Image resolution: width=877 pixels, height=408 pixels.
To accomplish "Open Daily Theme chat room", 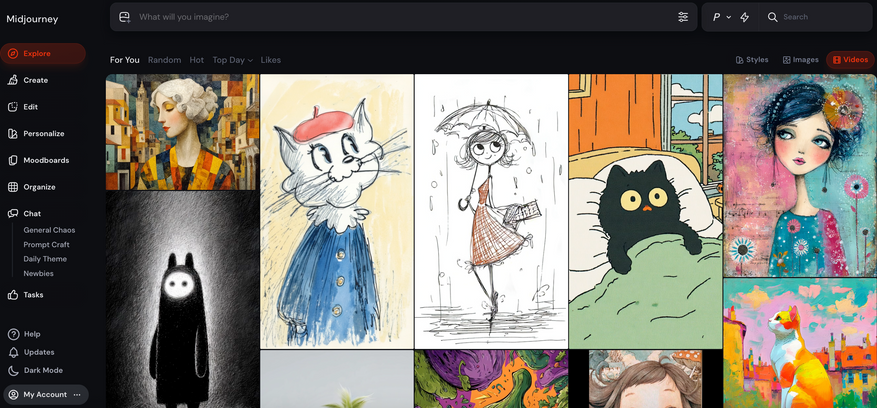I will click(45, 259).
